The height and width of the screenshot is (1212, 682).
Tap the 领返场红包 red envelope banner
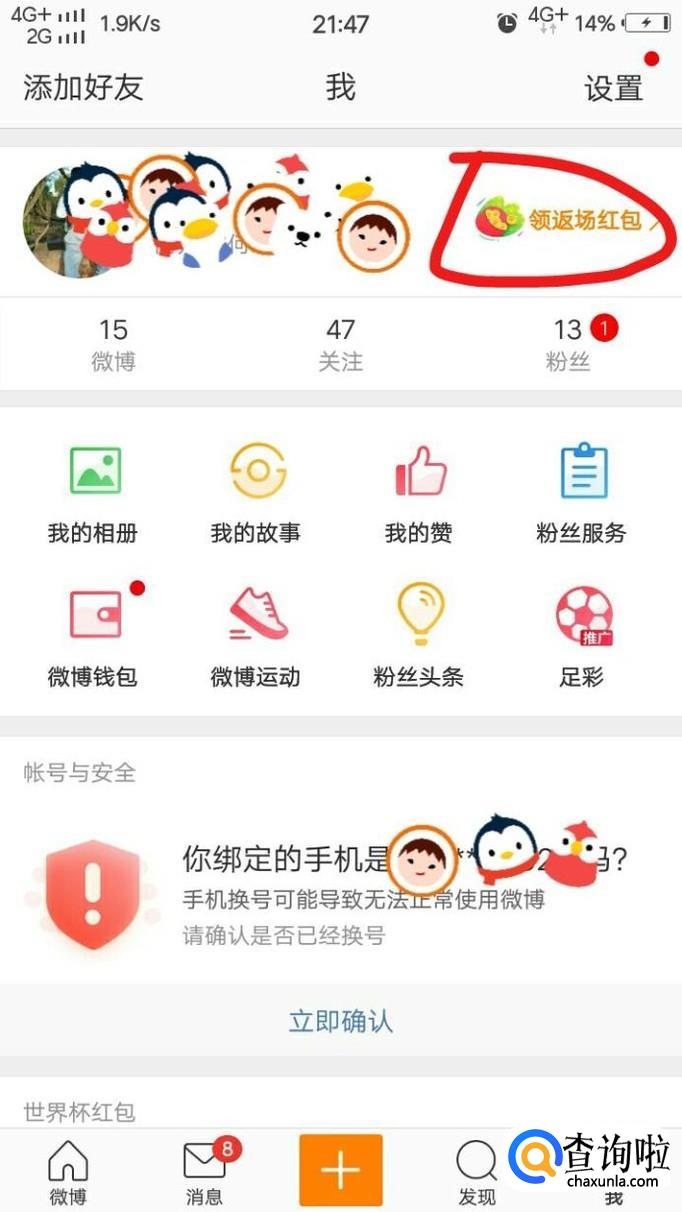(570, 219)
